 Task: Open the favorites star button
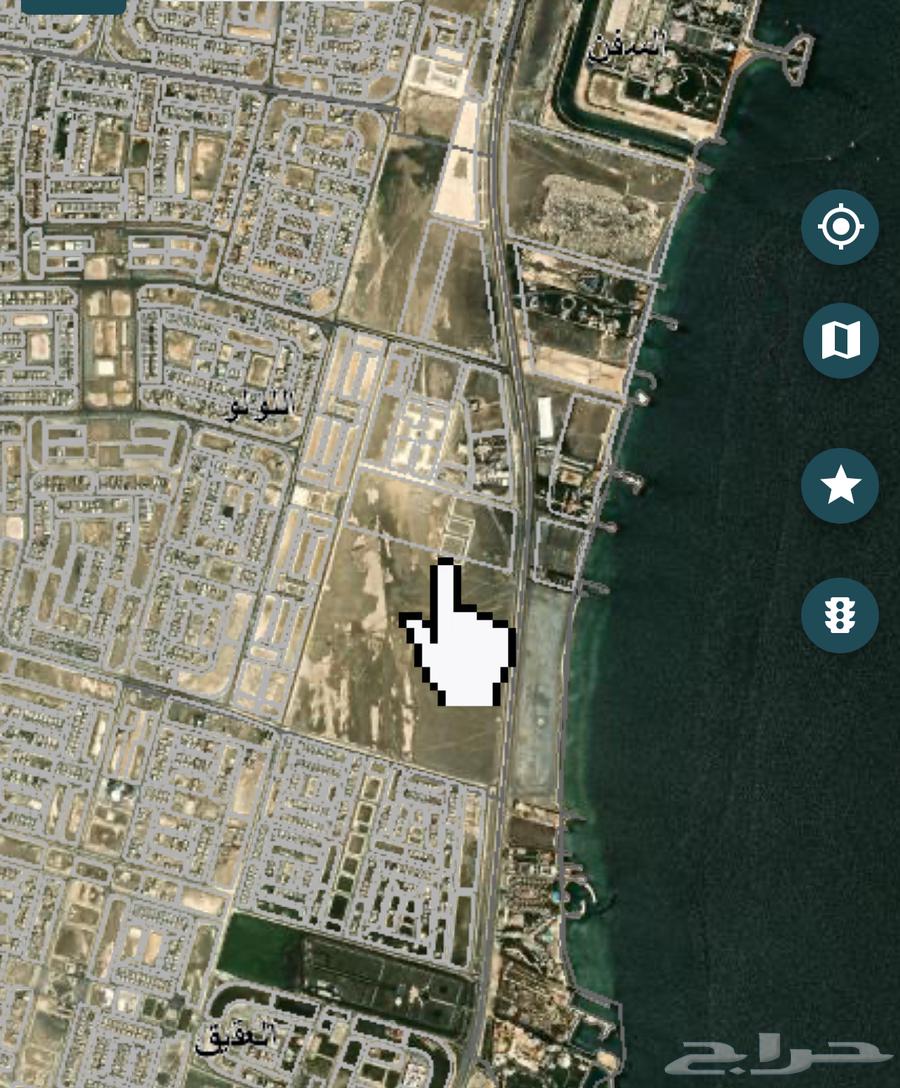[840, 486]
